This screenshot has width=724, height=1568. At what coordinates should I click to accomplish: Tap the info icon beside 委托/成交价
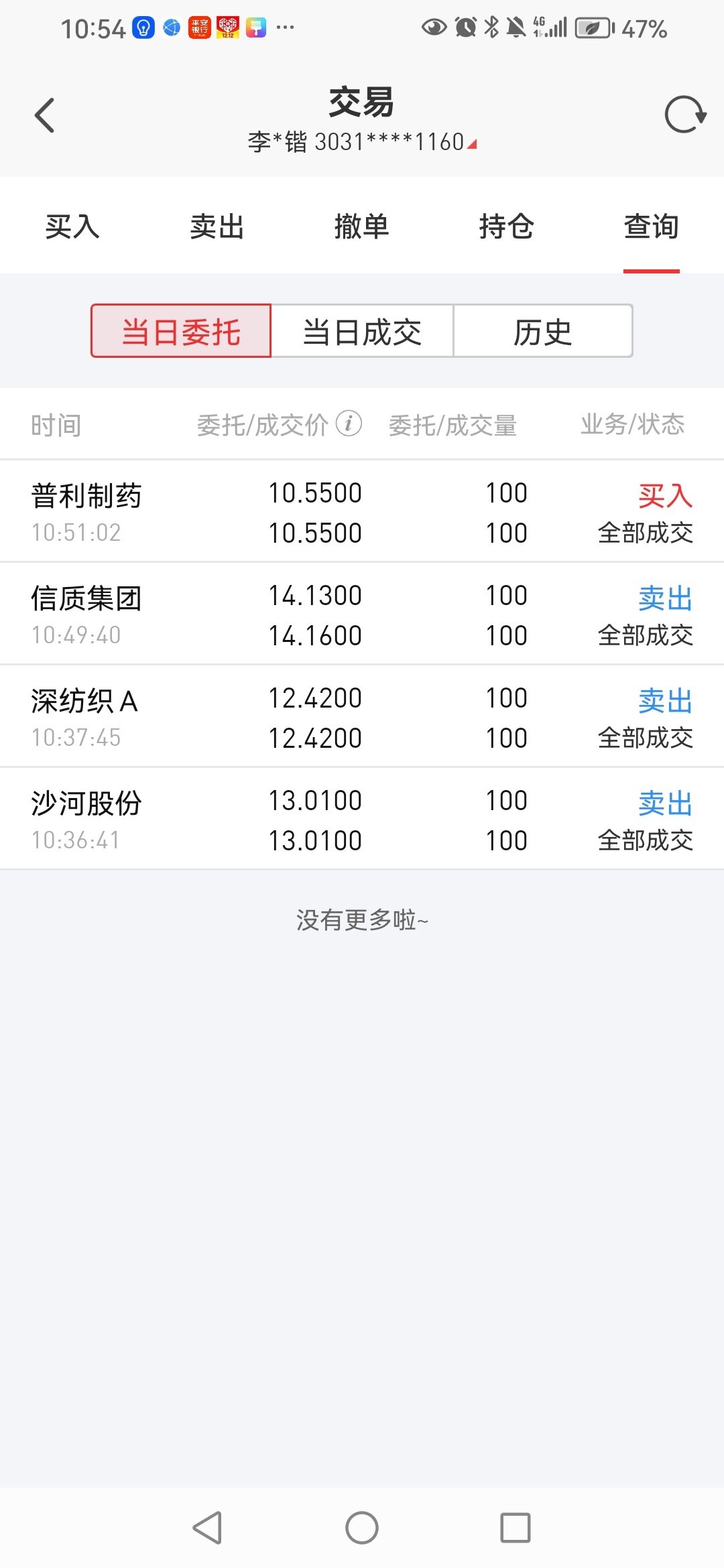[x=349, y=423]
